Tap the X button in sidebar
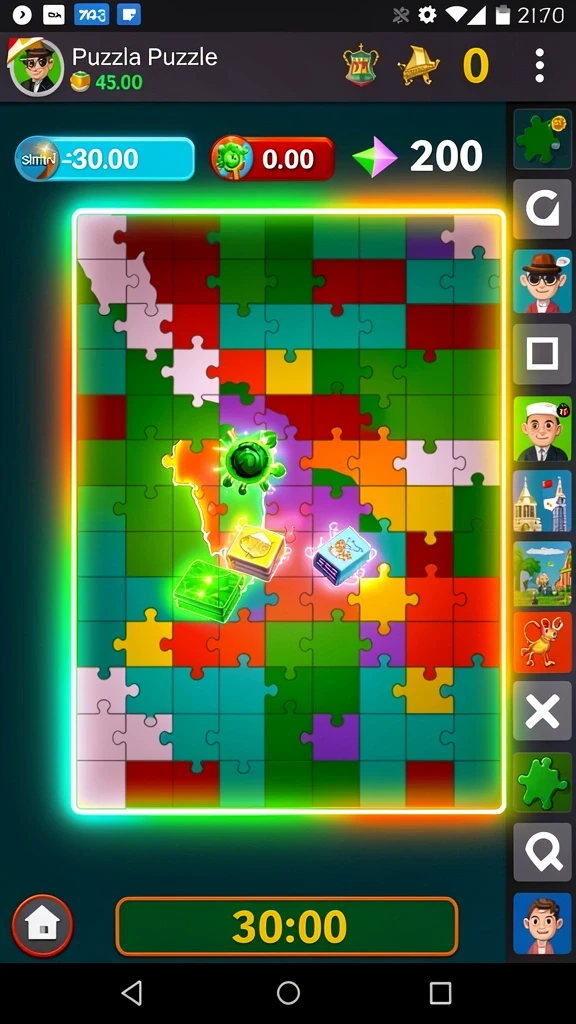Screen dimensions: 576x1024 pos(542,711)
